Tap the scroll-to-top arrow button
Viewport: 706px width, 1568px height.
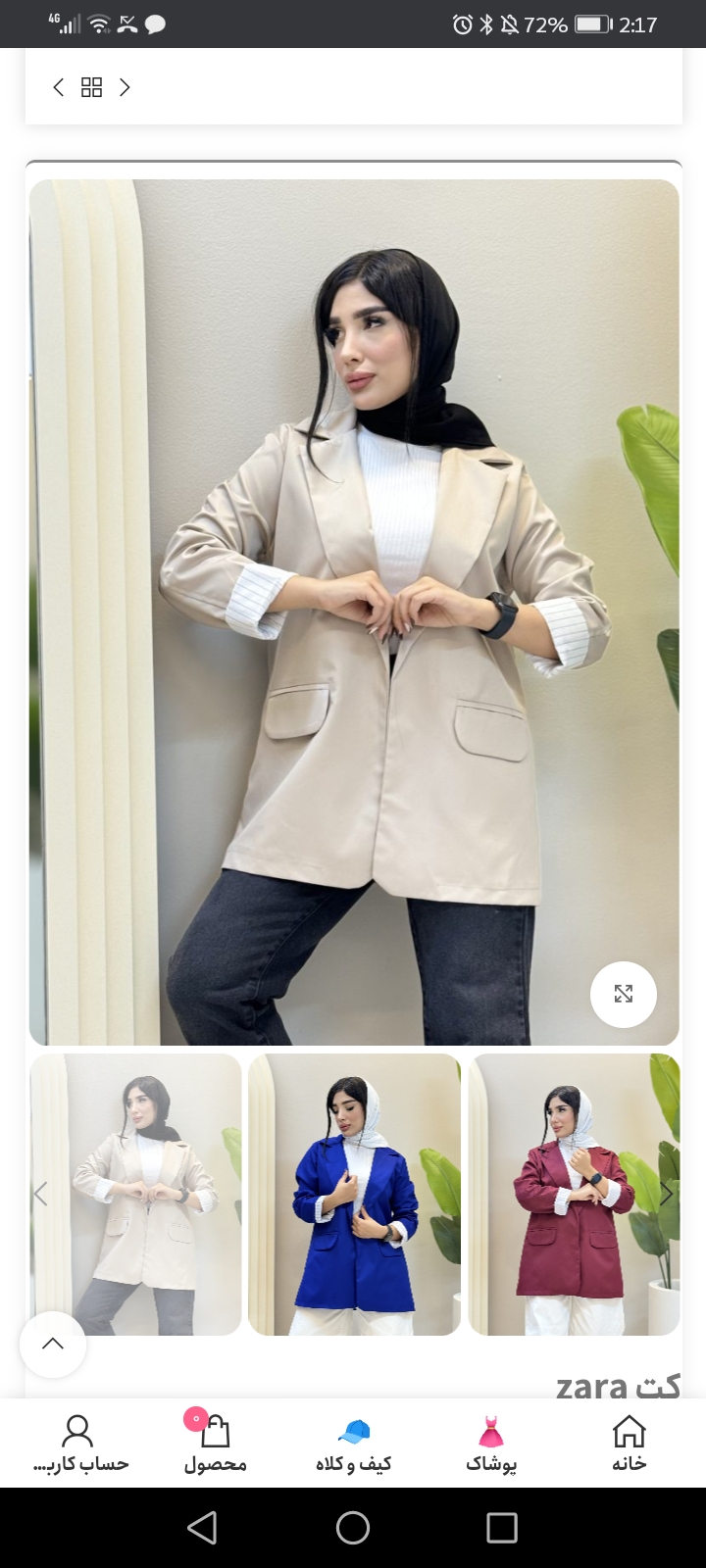pos(53,1344)
